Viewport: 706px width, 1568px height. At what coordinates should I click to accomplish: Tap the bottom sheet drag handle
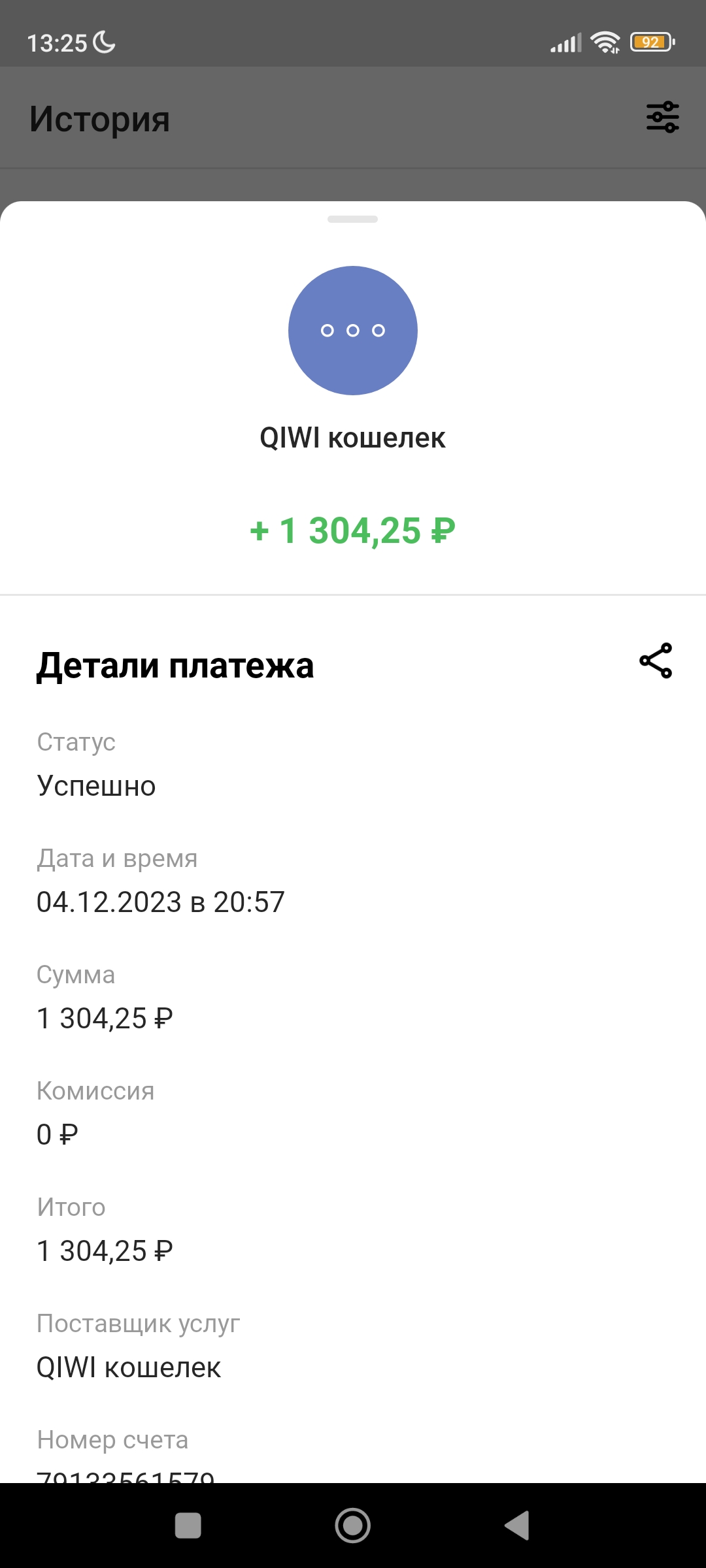(353, 219)
